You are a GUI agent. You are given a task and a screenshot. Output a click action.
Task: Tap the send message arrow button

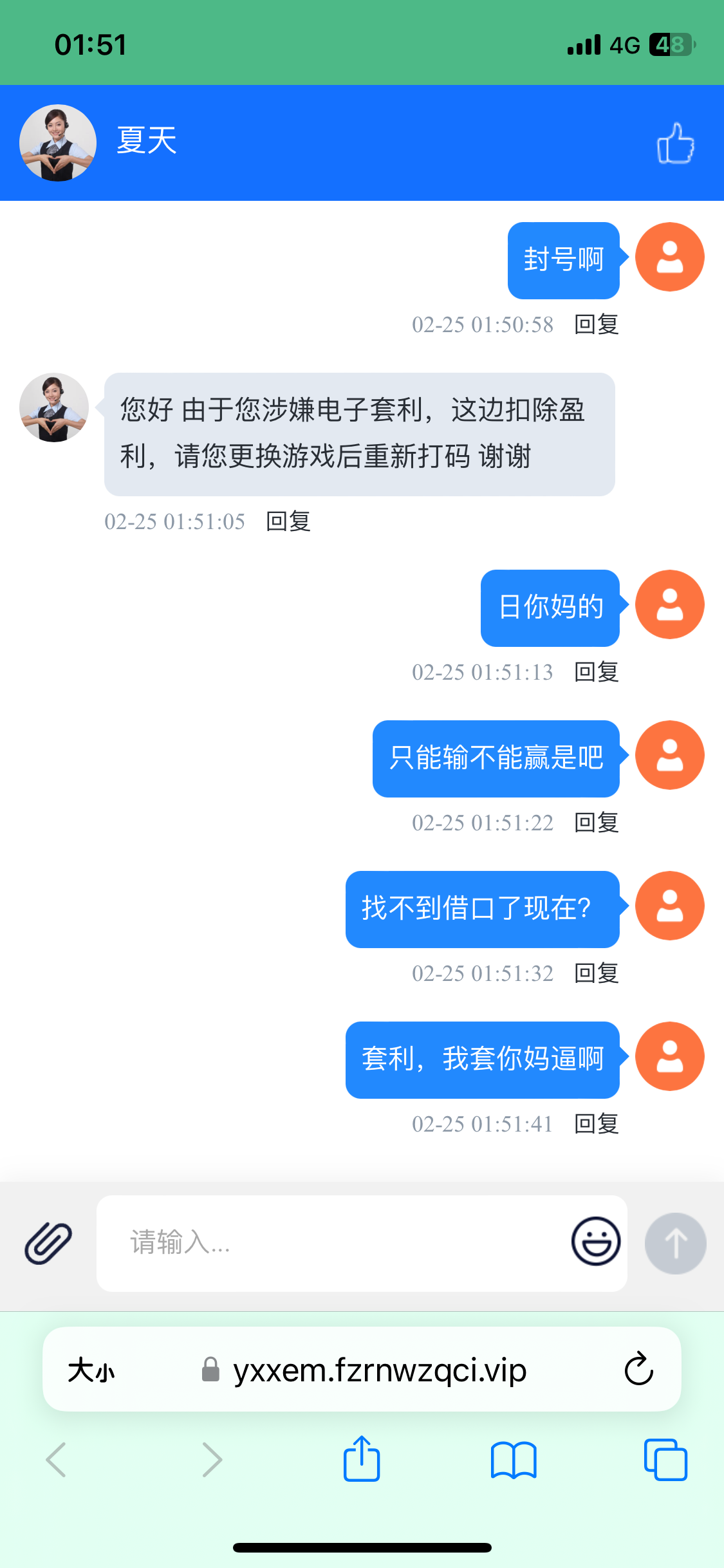[x=674, y=1242]
